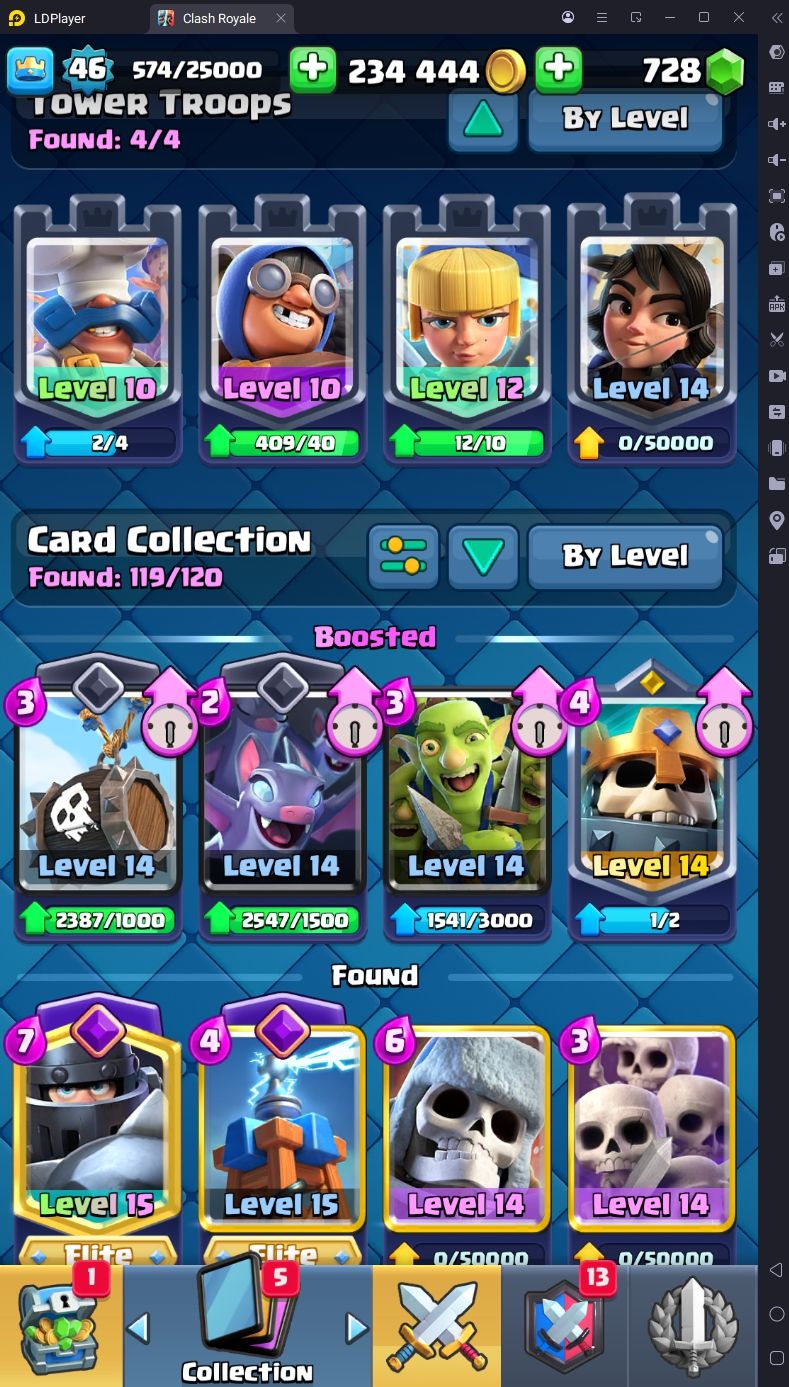Tap the up-arrow sort direction for Tower Troops
789x1387 pixels.
point(483,118)
